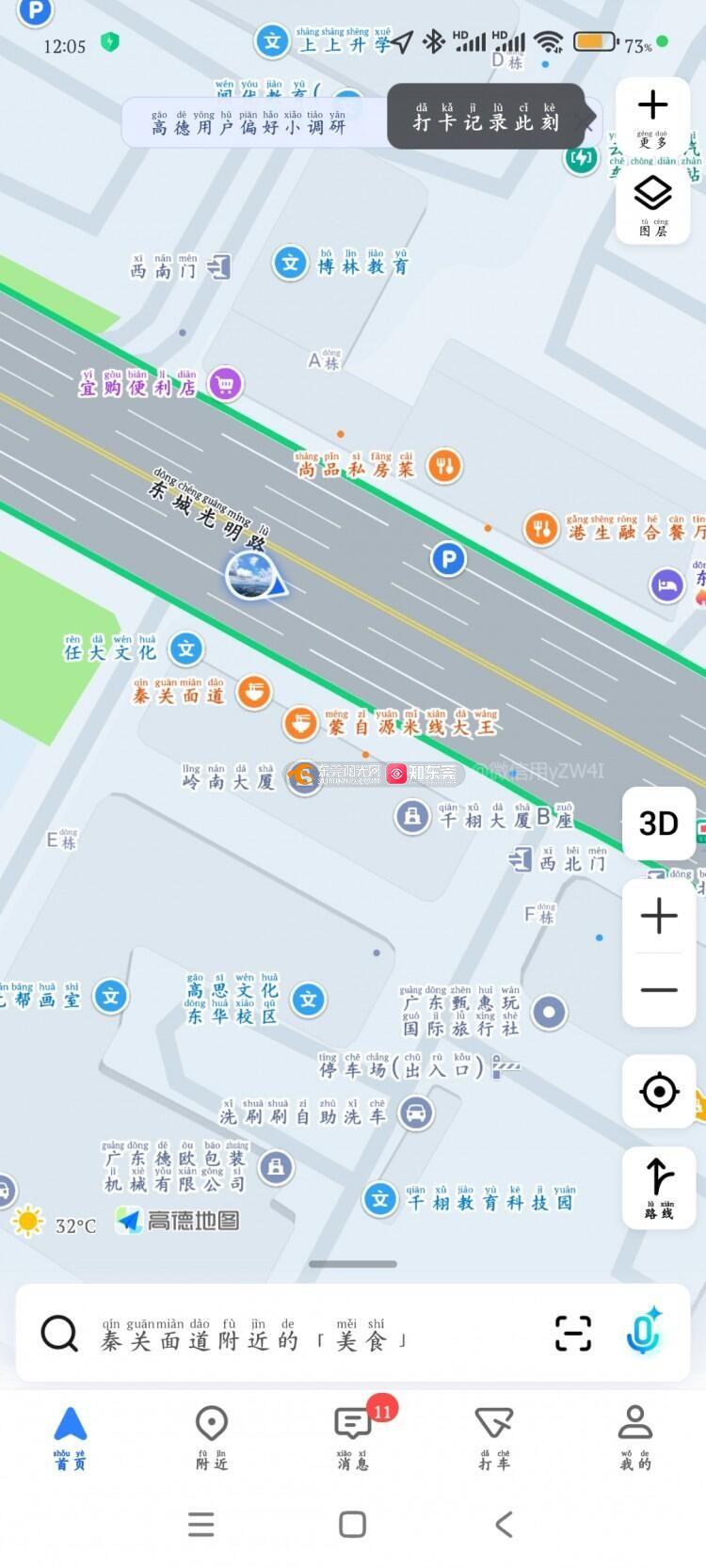706x1568 pixels.
Task: Recenter map on my location
Action: [x=659, y=1092]
